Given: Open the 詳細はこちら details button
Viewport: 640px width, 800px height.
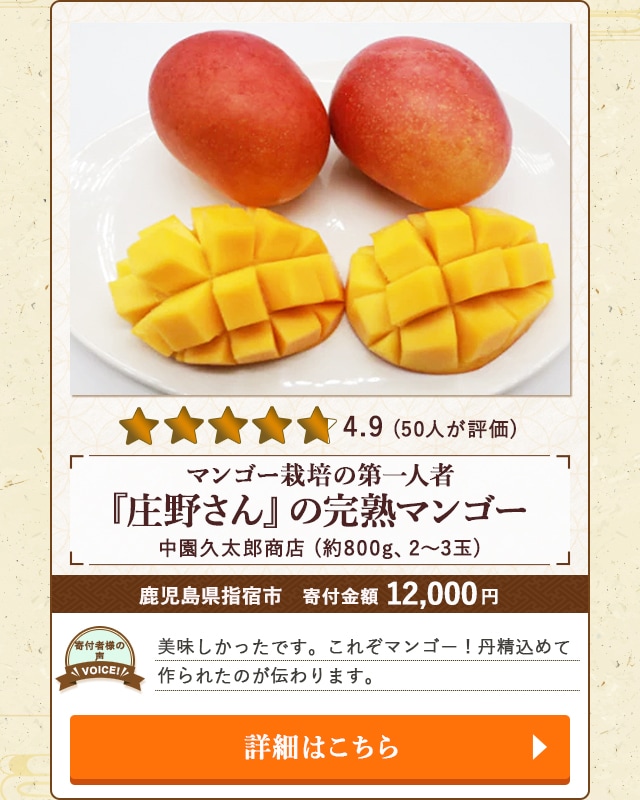Looking at the screenshot, I should point(320,747).
